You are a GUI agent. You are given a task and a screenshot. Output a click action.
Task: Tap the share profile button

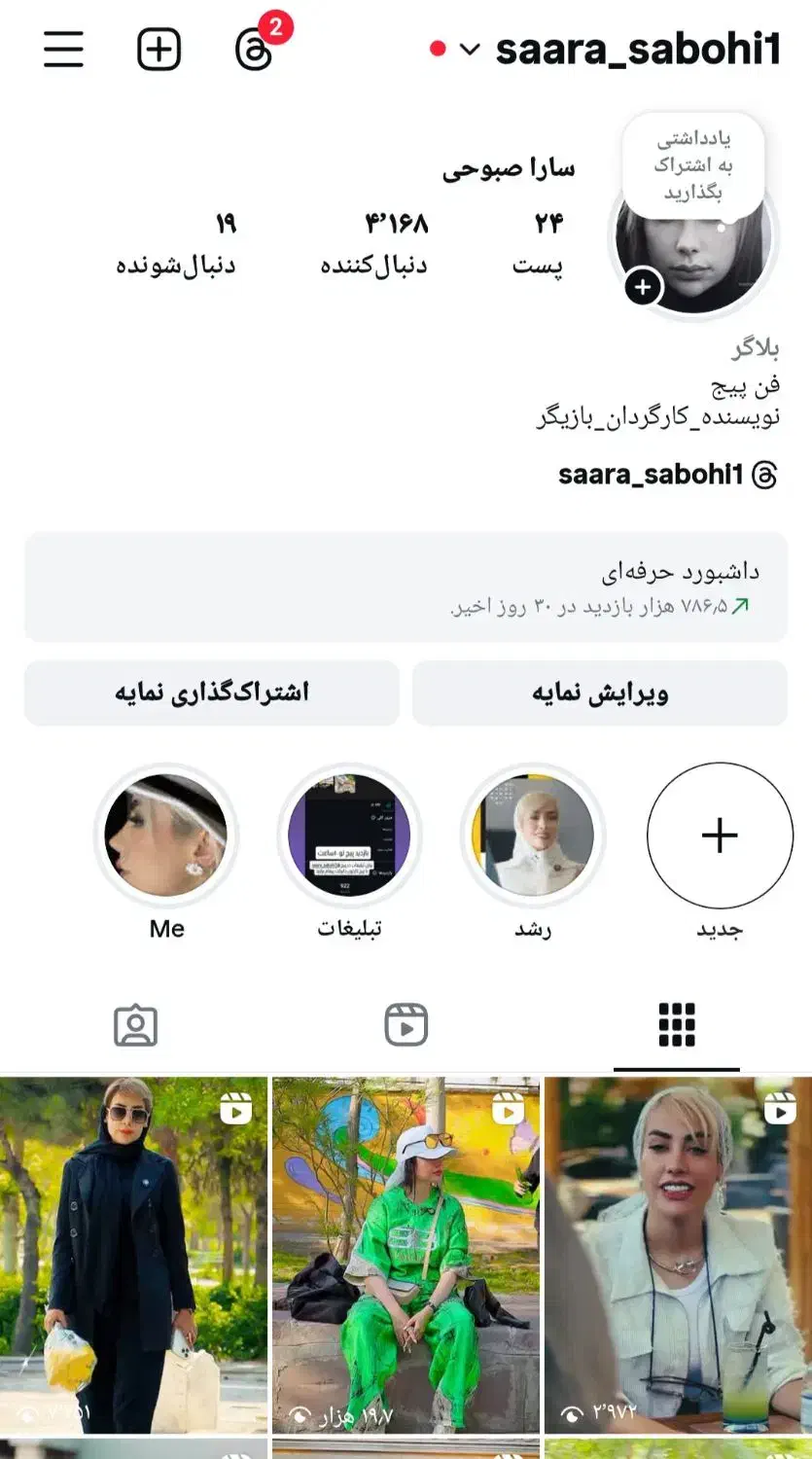(212, 694)
